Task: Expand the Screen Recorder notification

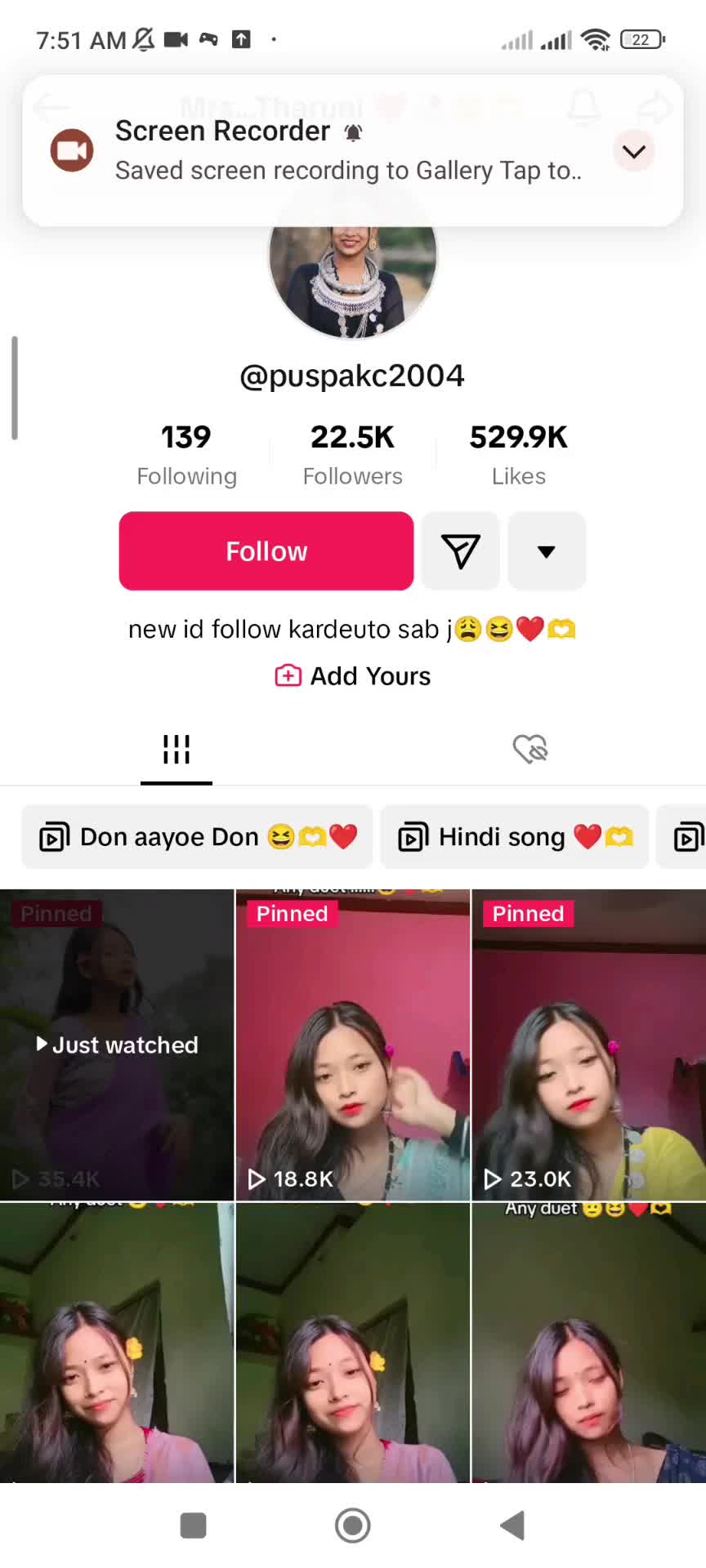Action: tap(634, 151)
